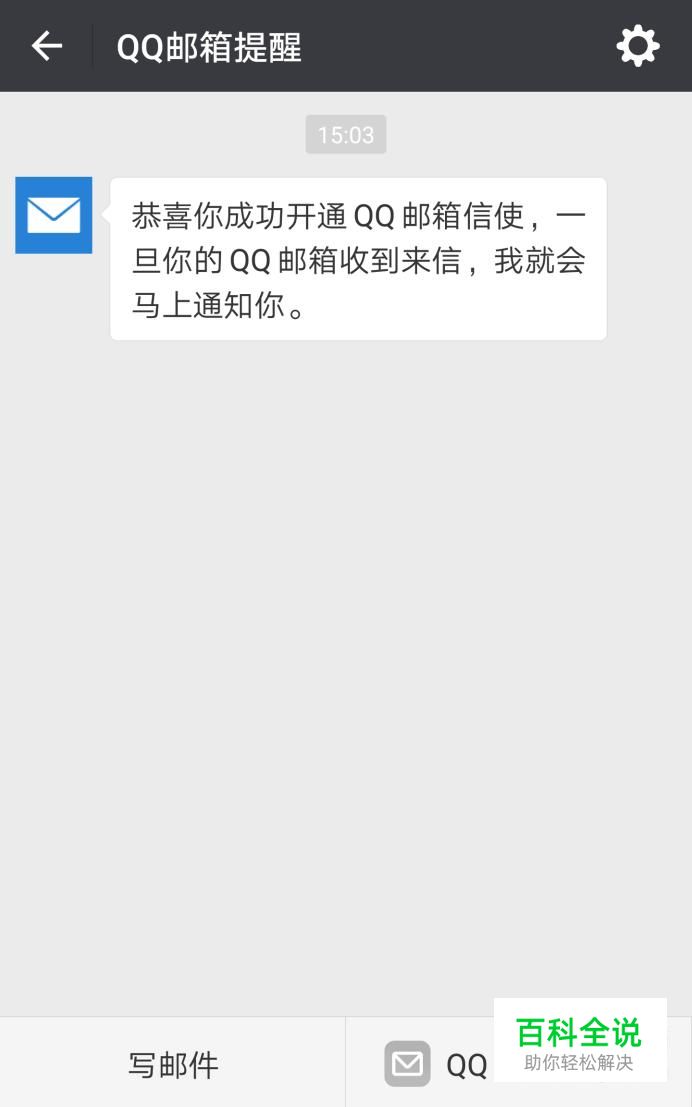Tap the 写邮件 button

173,1064
